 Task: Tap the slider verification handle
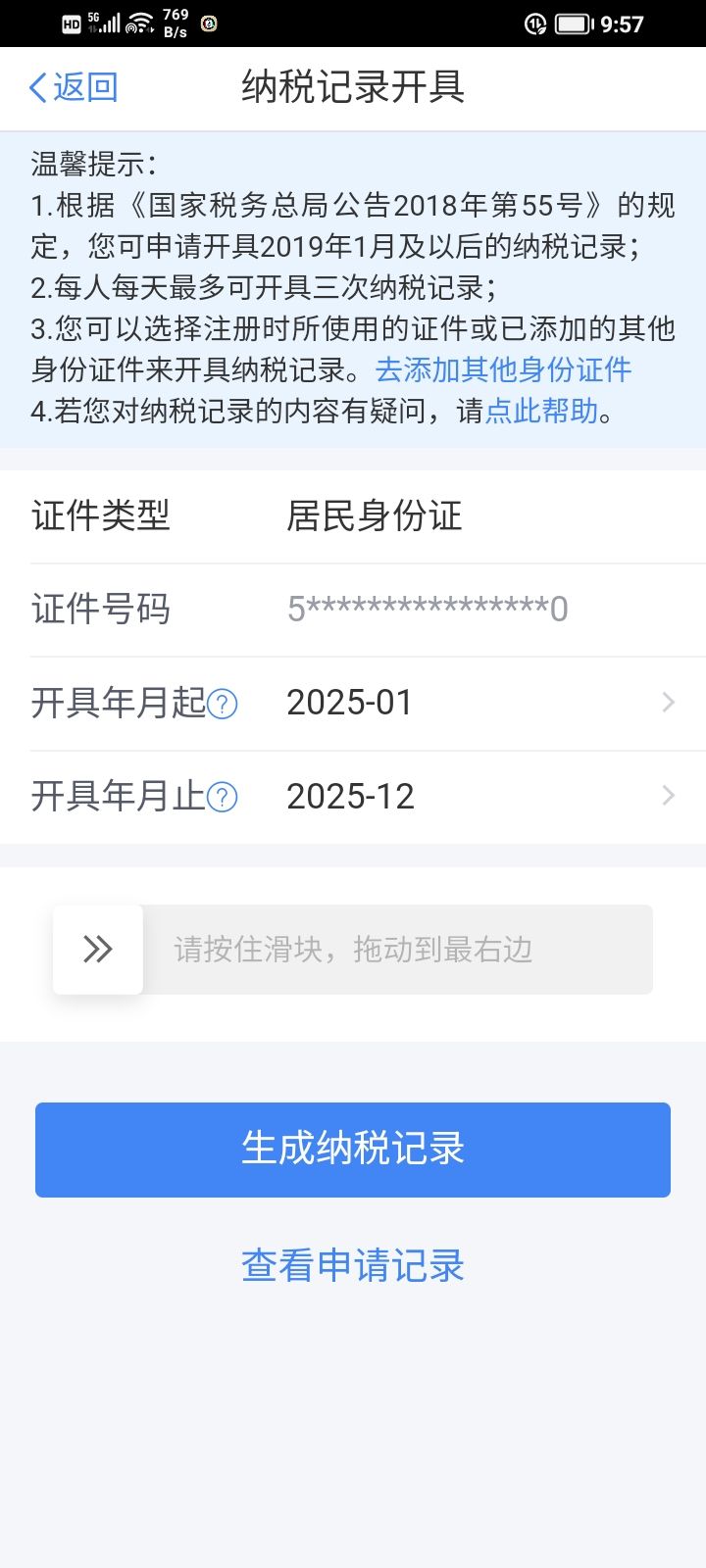(x=98, y=950)
